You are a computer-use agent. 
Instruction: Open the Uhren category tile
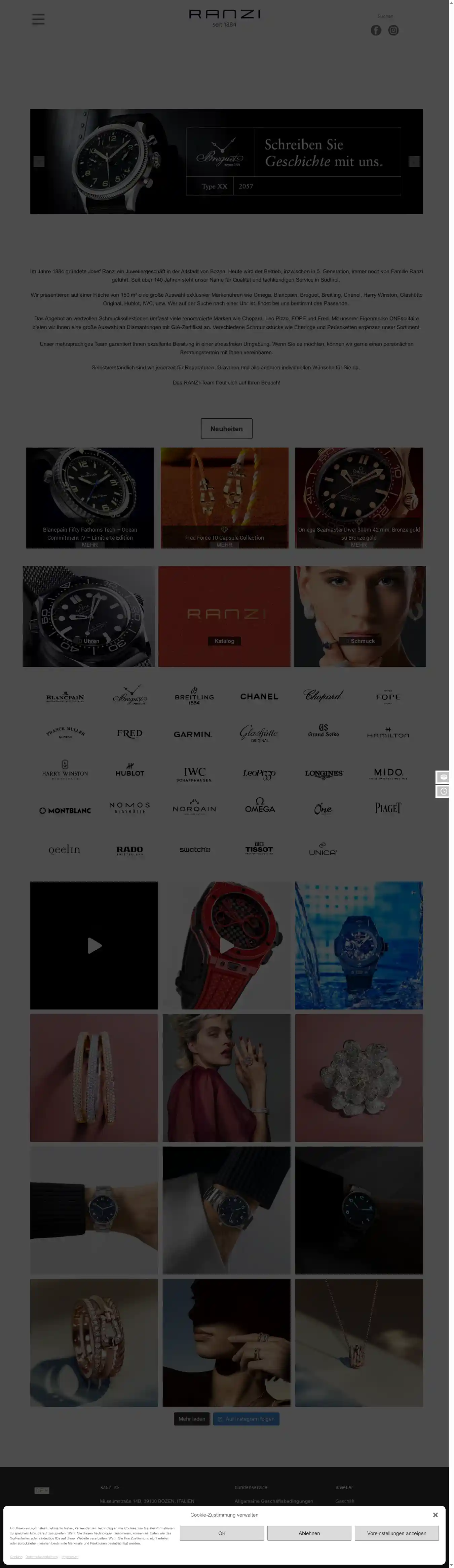click(89, 616)
